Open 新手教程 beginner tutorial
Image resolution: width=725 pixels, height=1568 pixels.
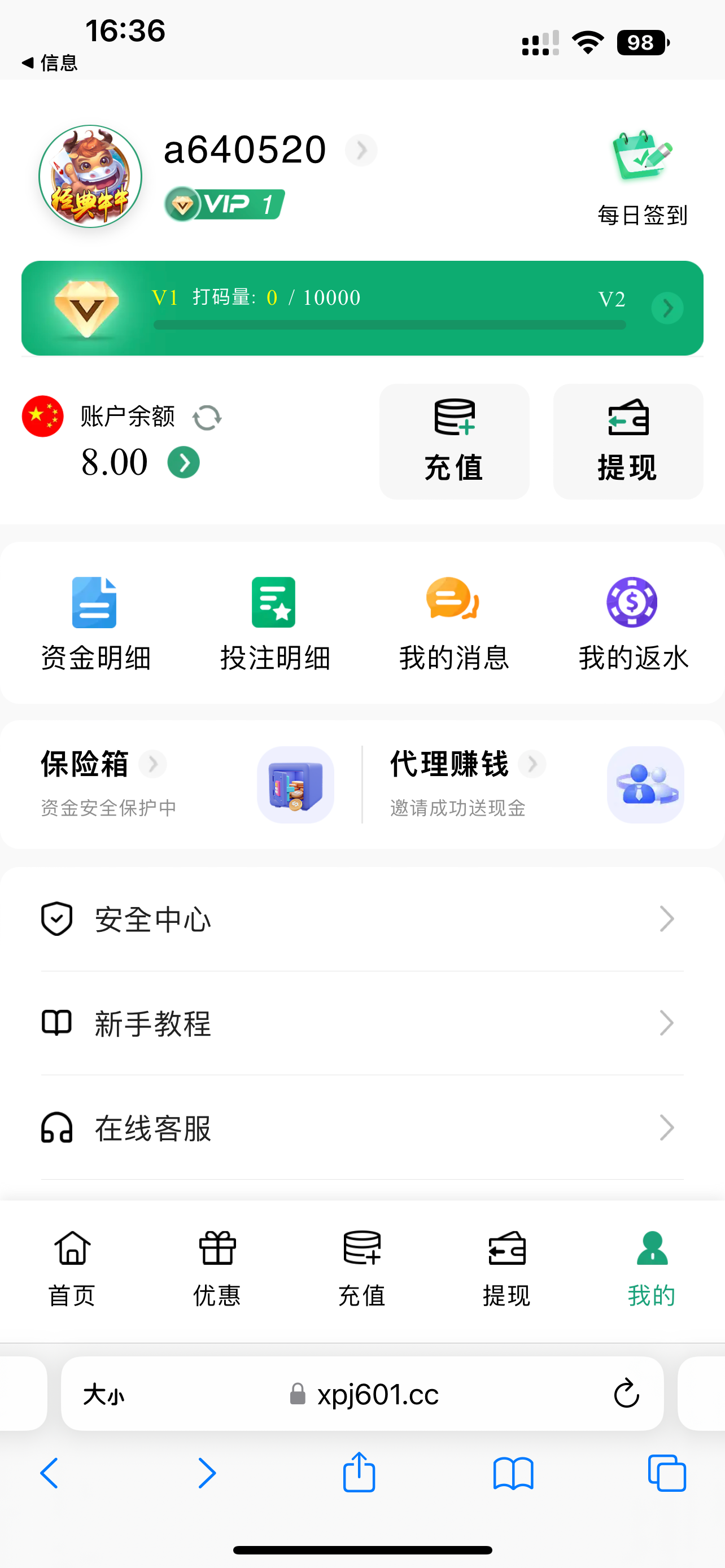tap(362, 1023)
